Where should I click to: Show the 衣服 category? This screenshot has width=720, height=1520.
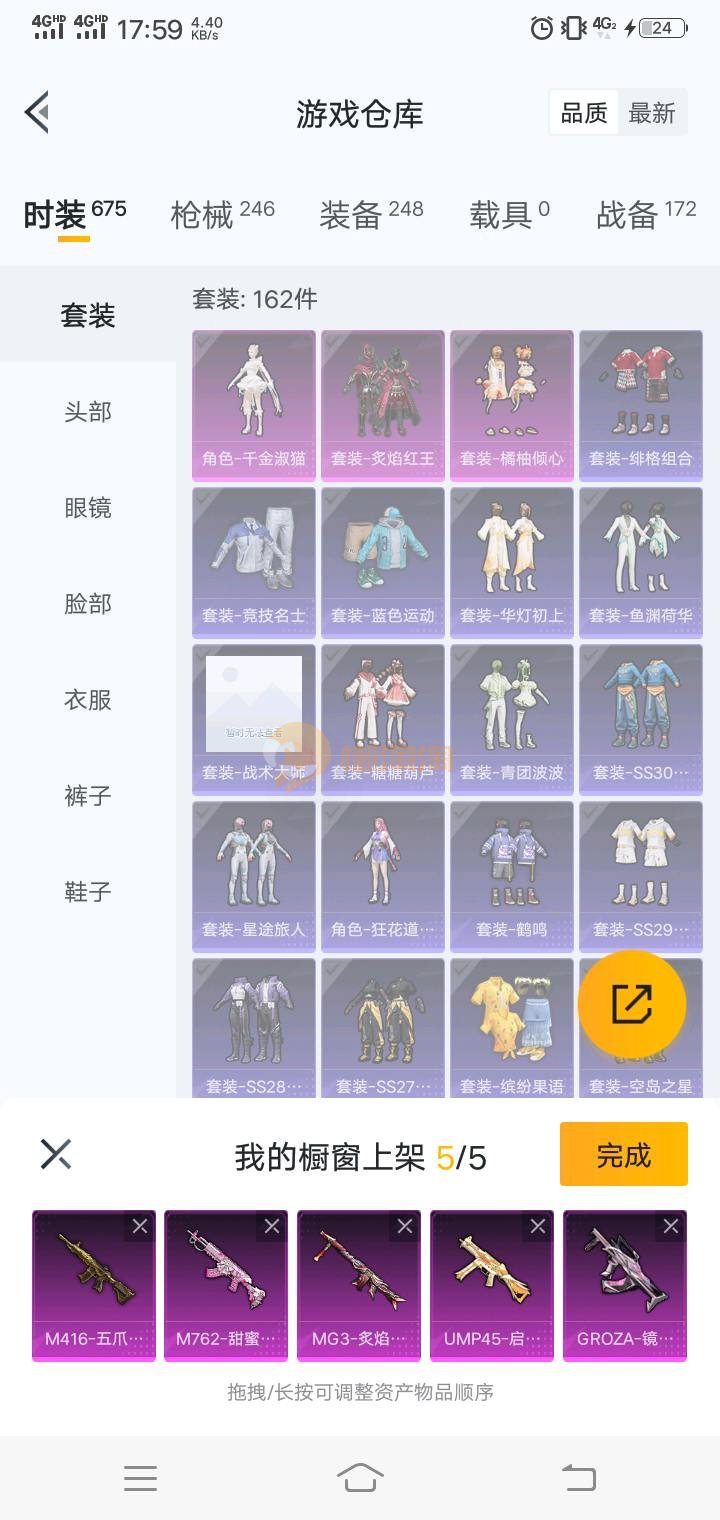point(88,700)
